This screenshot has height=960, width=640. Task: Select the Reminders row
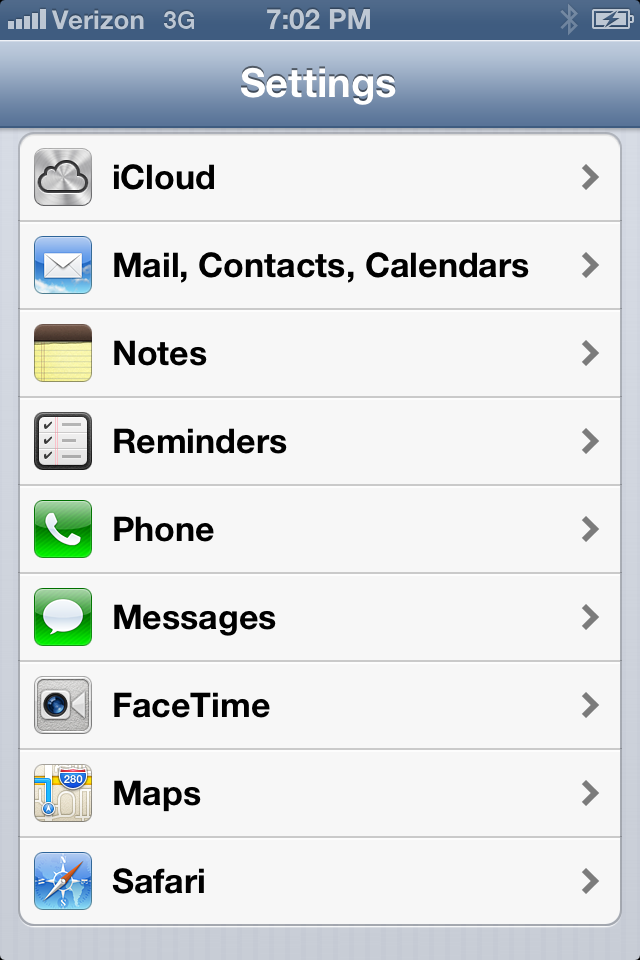click(320, 442)
